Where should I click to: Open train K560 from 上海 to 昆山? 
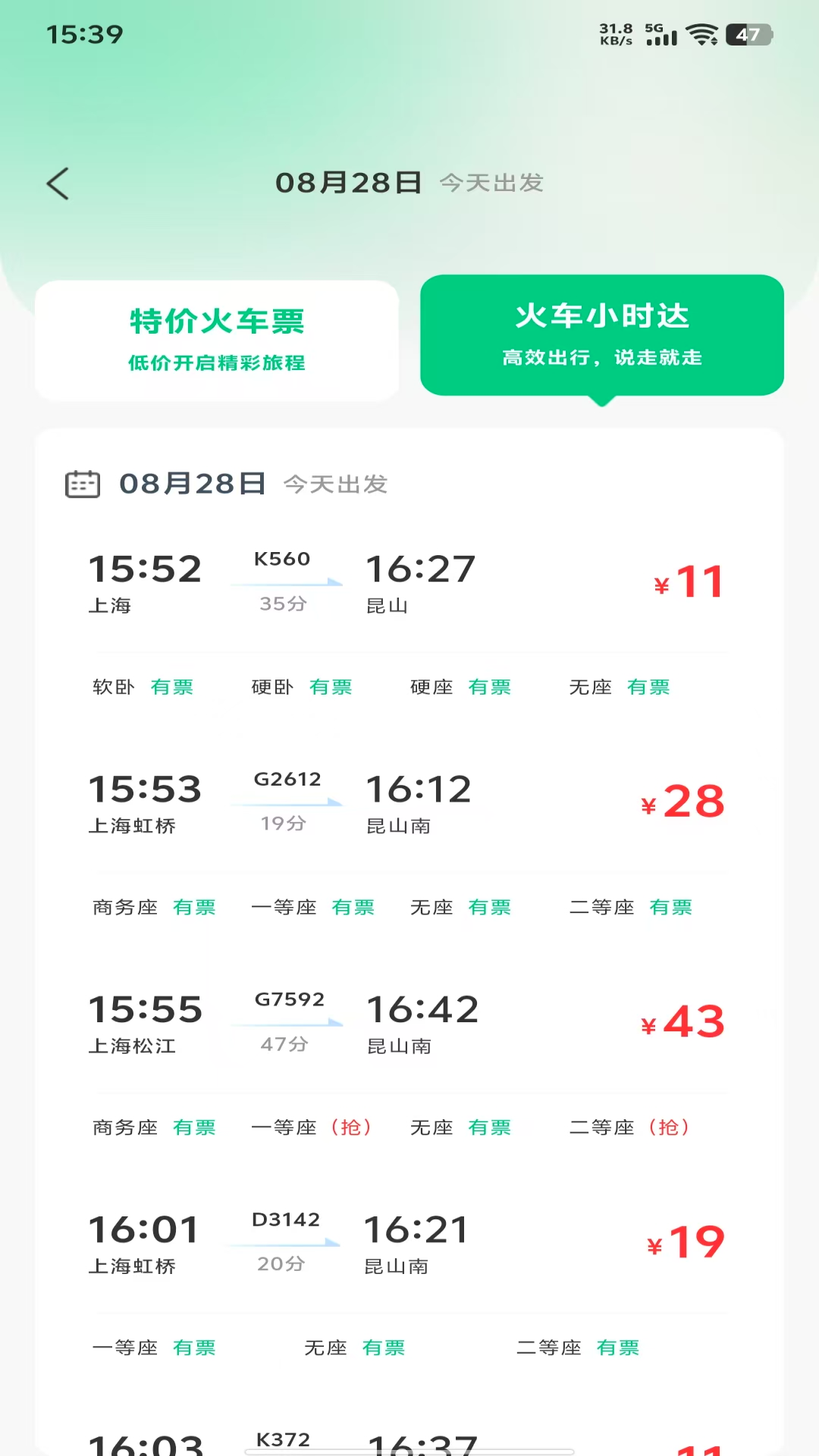[408, 582]
